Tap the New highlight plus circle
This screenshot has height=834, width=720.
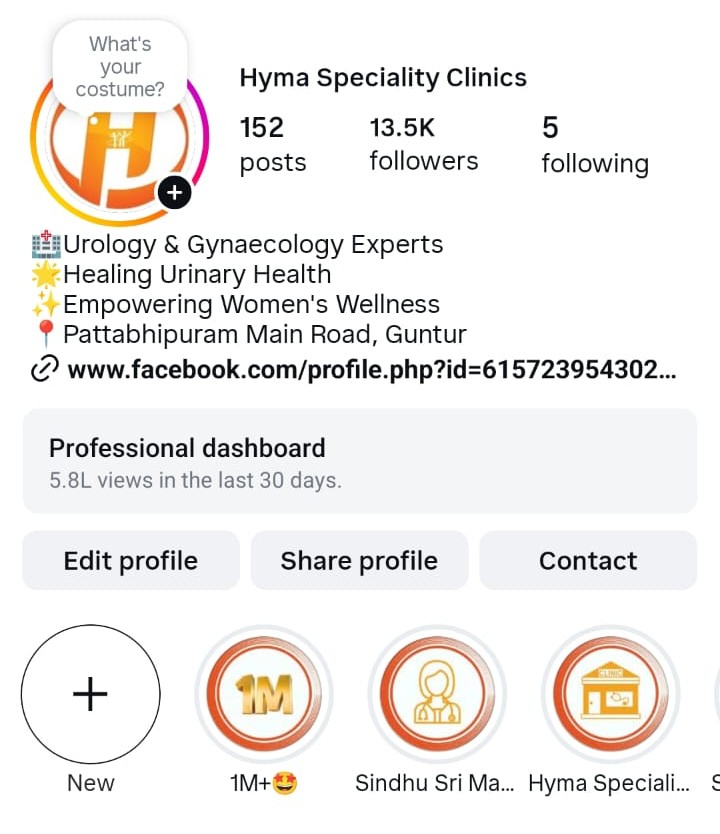click(91, 693)
